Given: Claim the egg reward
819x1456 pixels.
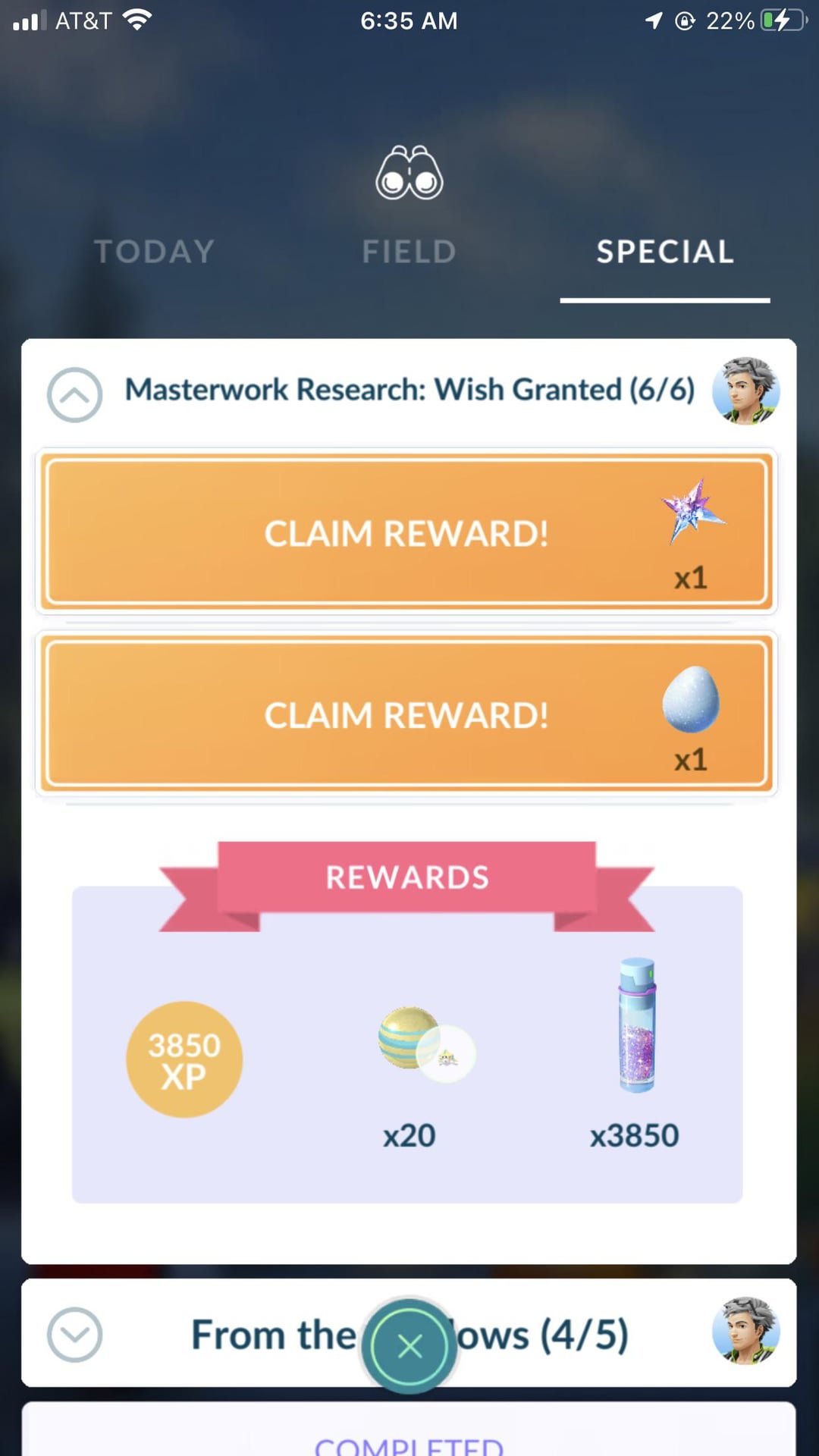Looking at the screenshot, I should [406, 714].
